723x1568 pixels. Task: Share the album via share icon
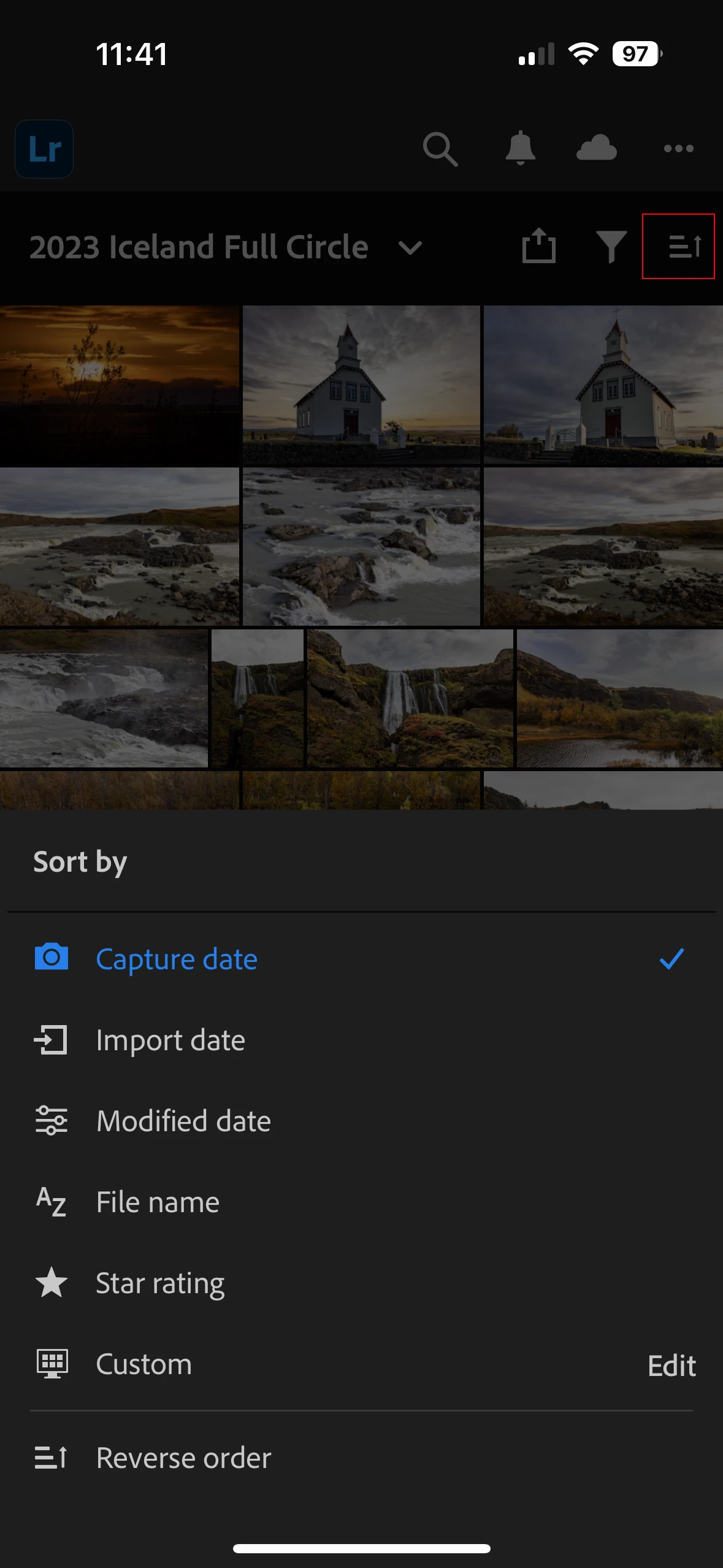click(x=538, y=247)
